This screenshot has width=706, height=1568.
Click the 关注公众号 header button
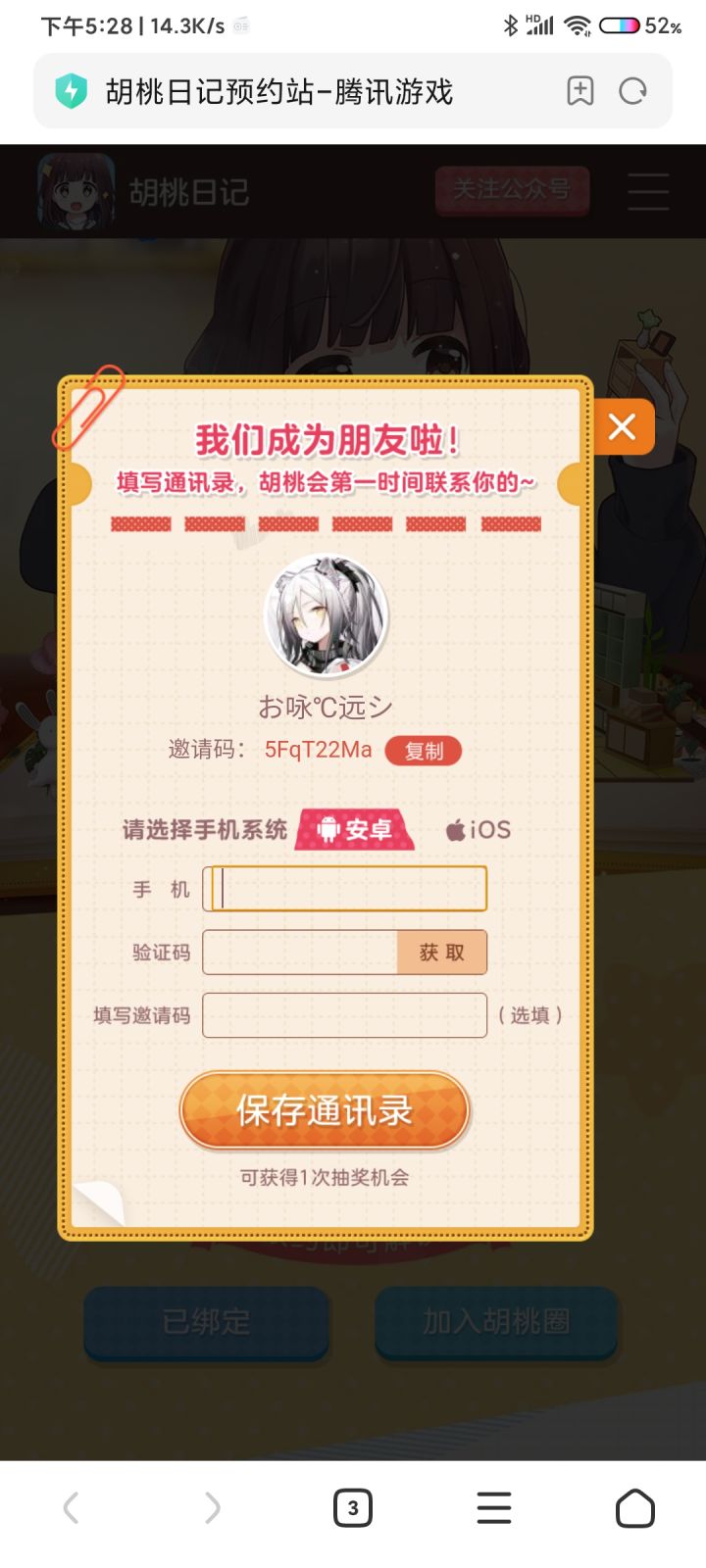[x=512, y=191]
